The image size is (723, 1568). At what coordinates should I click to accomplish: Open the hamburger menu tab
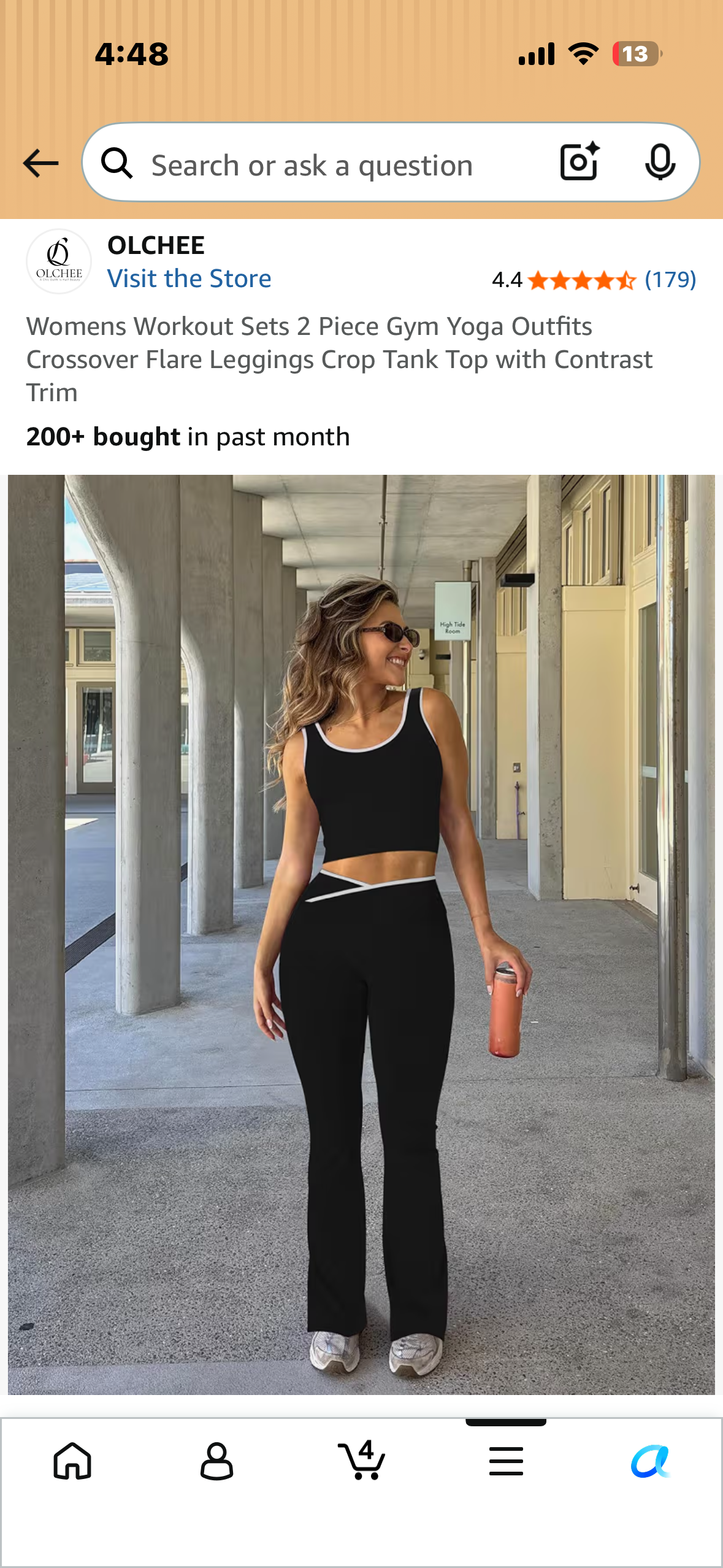click(x=506, y=1461)
